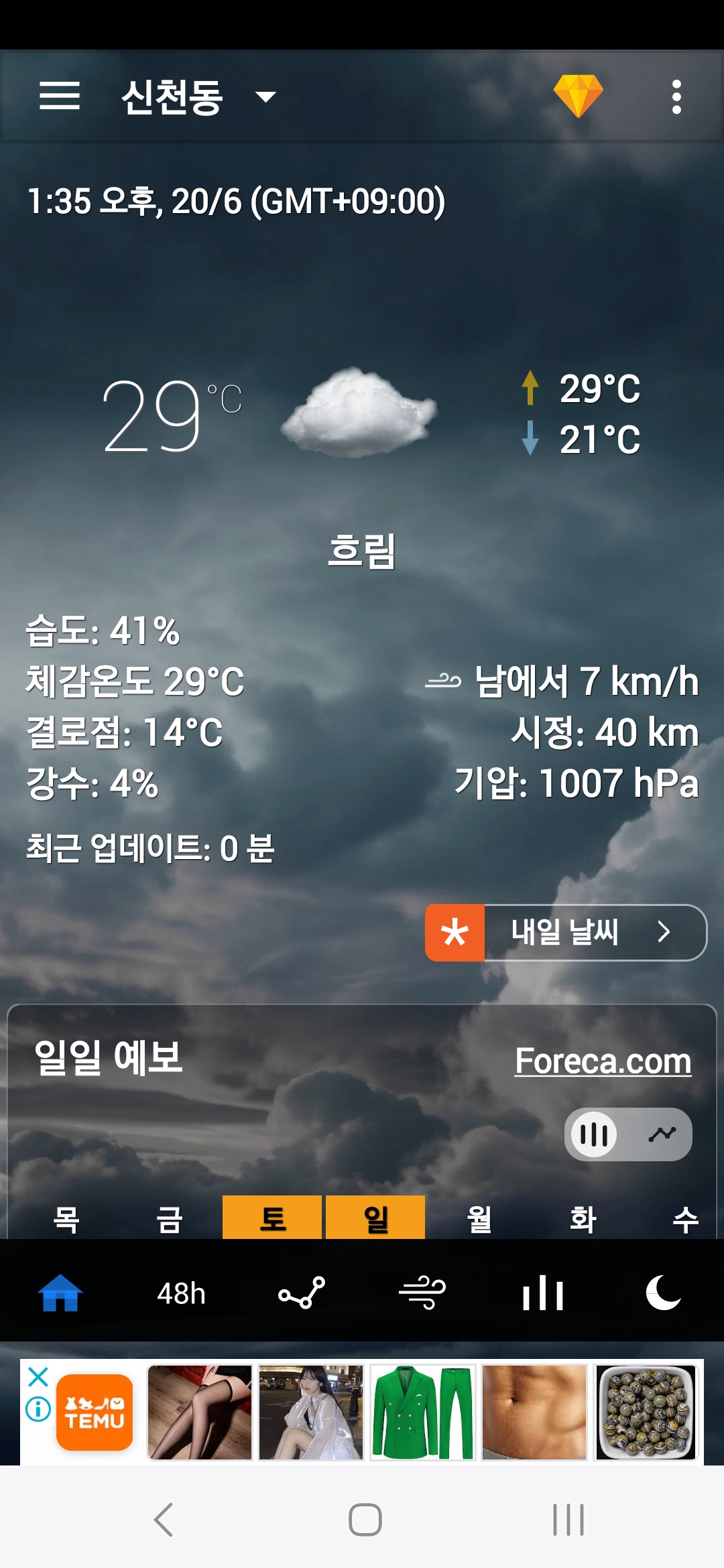The width and height of the screenshot is (724, 1568).
Task: Switch daily forecast to line graph view
Action: pos(662,1134)
